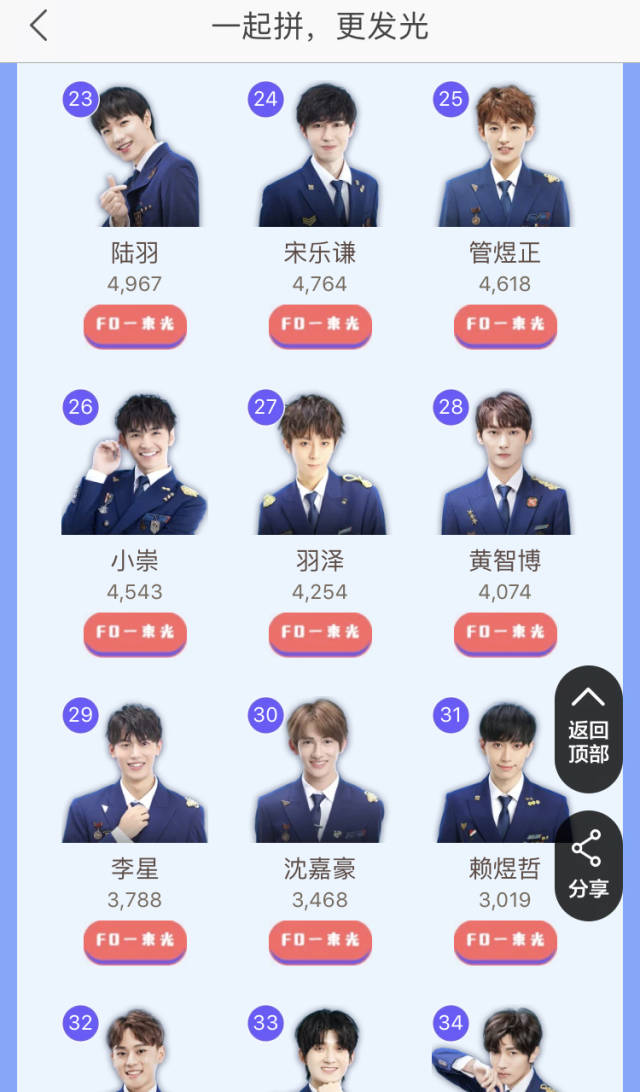This screenshot has width=640, height=1092.
Task: Tap the red vote button under 羽泽
Action: tap(320, 632)
